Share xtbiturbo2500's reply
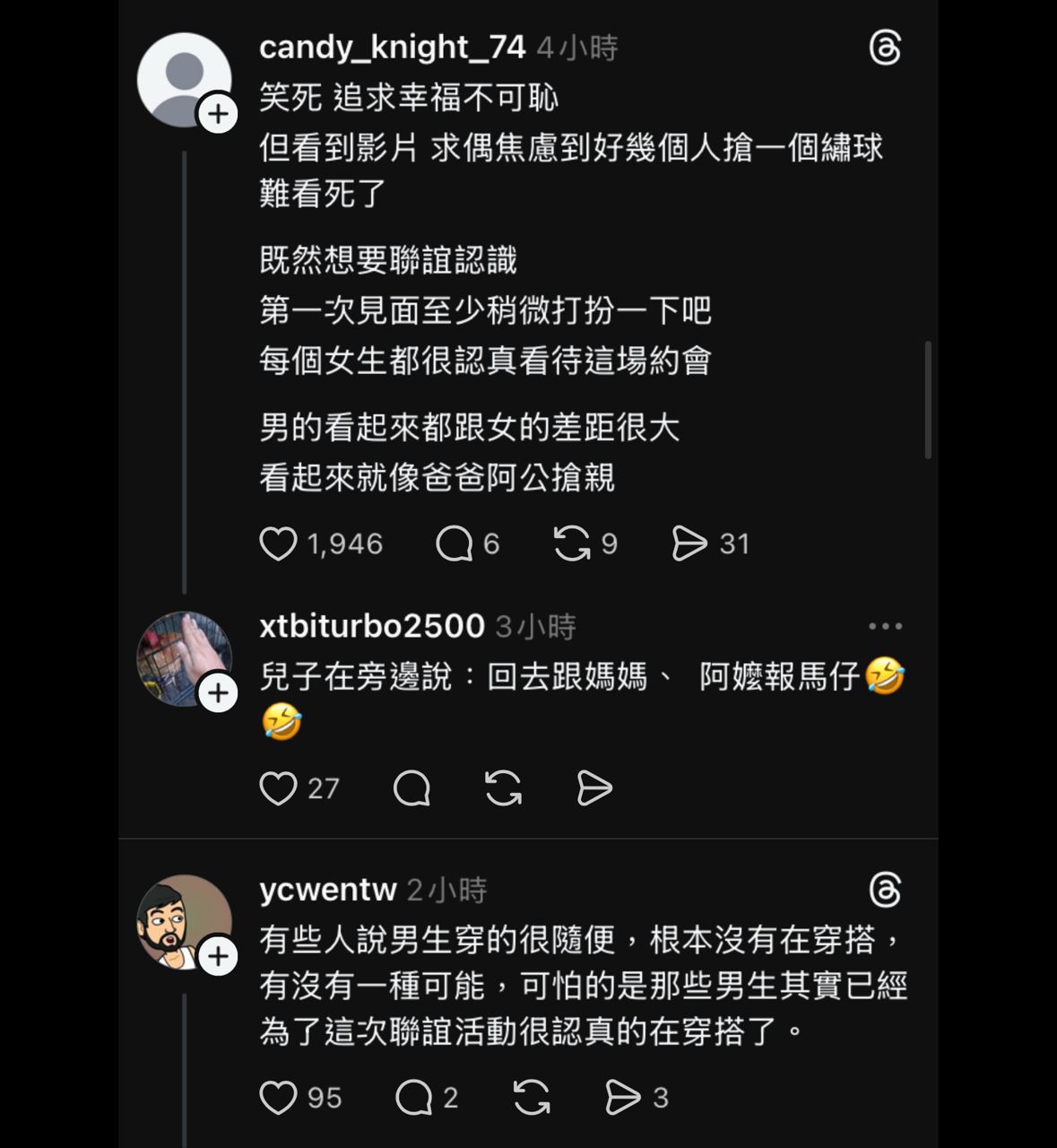Viewport: 1057px width, 1148px height. pos(594,788)
